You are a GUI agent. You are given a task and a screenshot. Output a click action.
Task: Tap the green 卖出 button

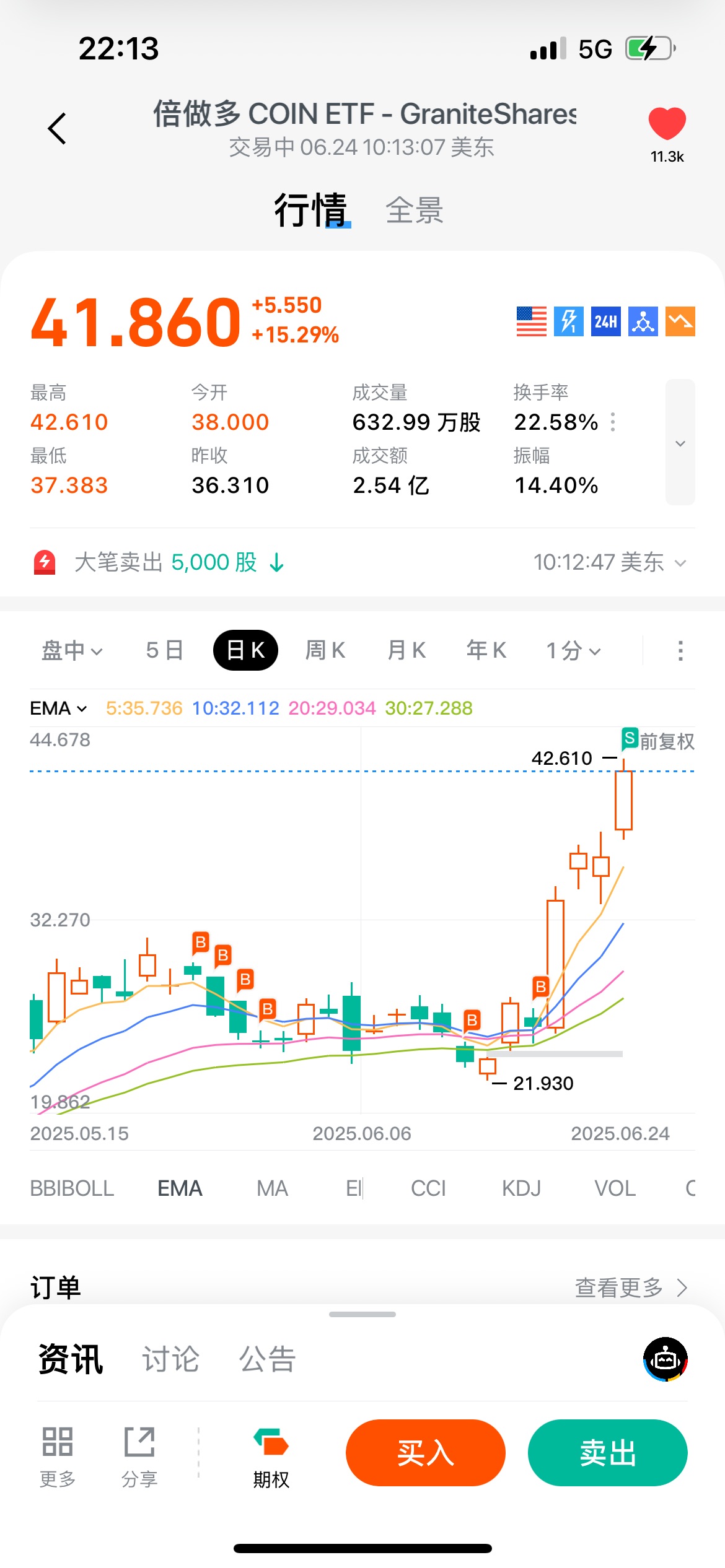[x=607, y=1453]
